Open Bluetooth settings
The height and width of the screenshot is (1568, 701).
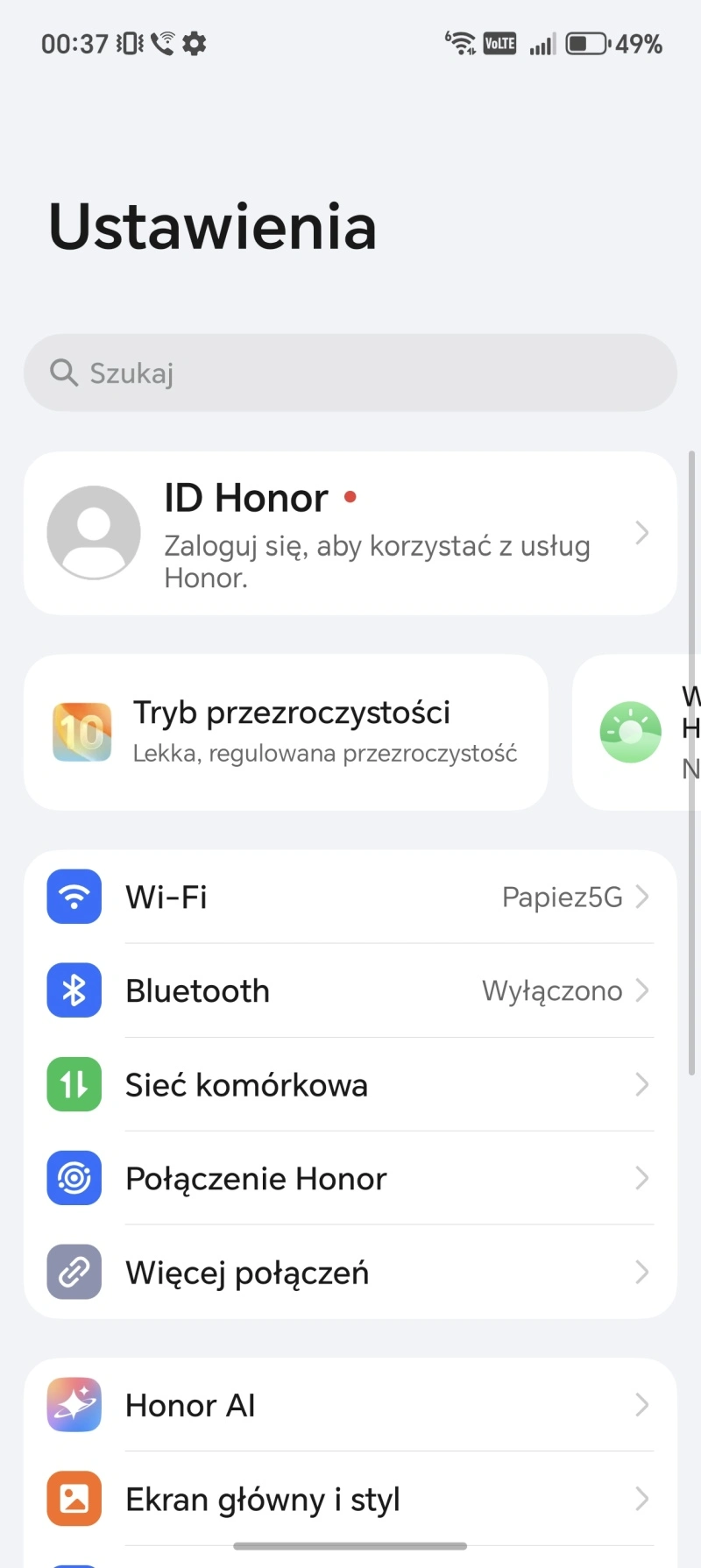pos(350,990)
